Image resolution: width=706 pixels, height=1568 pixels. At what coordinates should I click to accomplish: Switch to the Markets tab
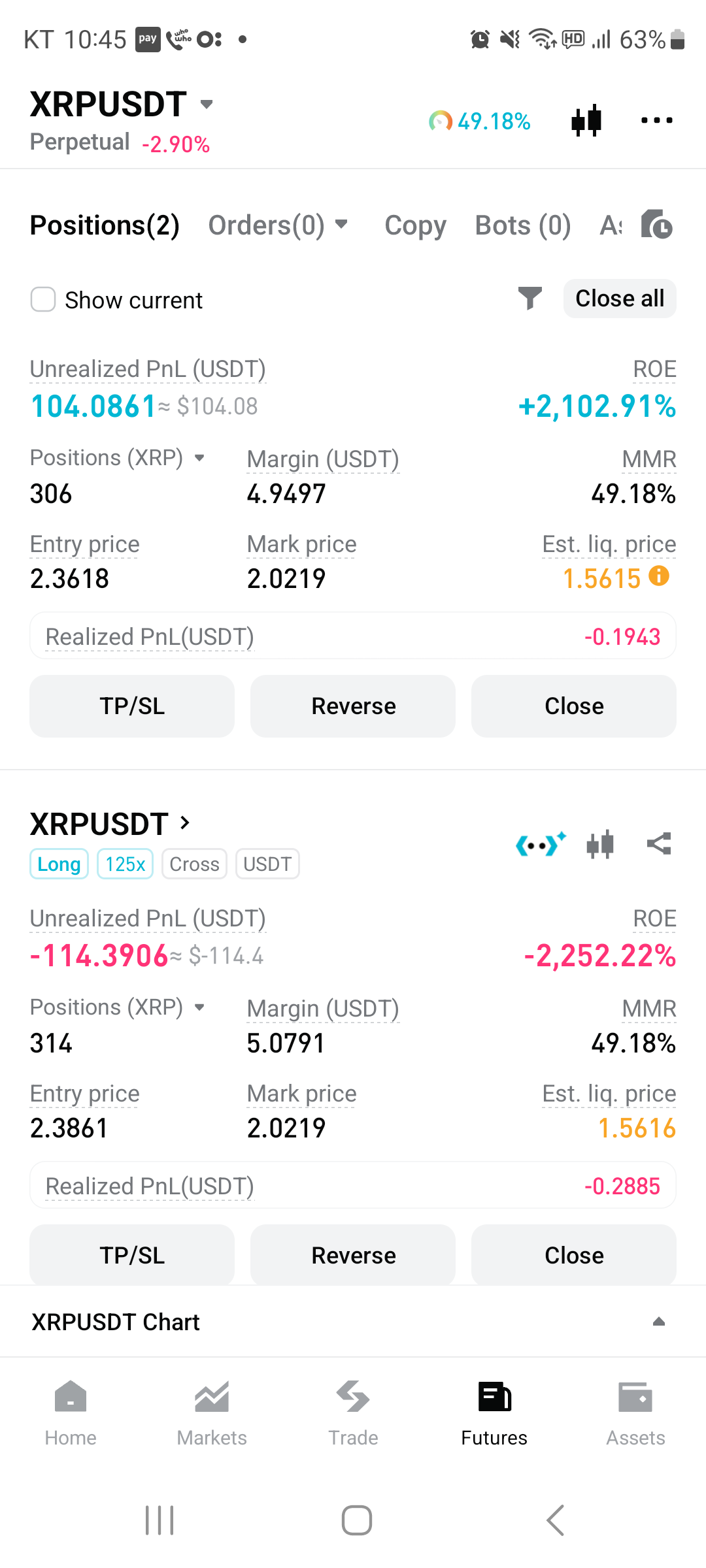point(212,1413)
